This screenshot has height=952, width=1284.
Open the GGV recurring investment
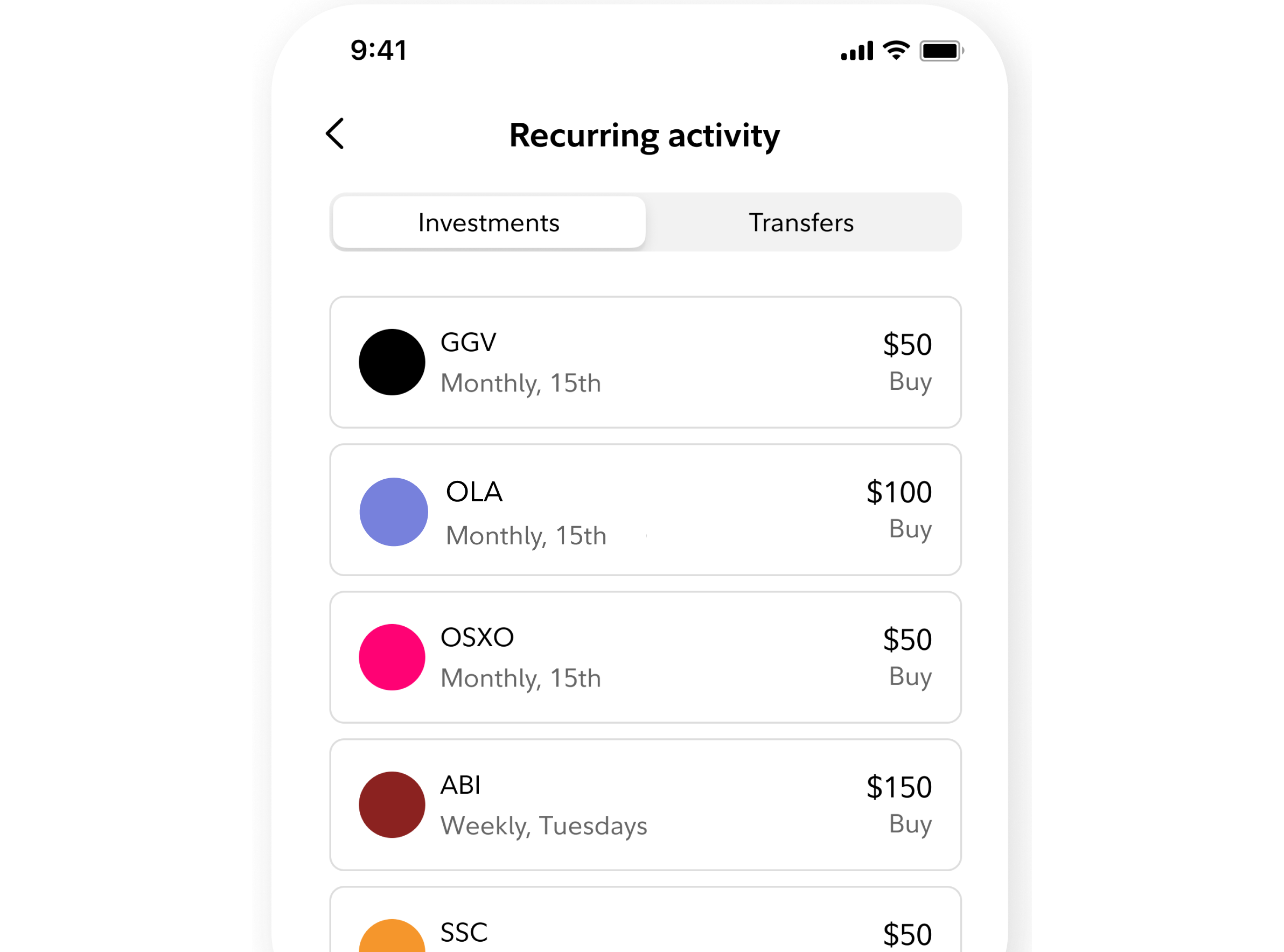click(645, 362)
